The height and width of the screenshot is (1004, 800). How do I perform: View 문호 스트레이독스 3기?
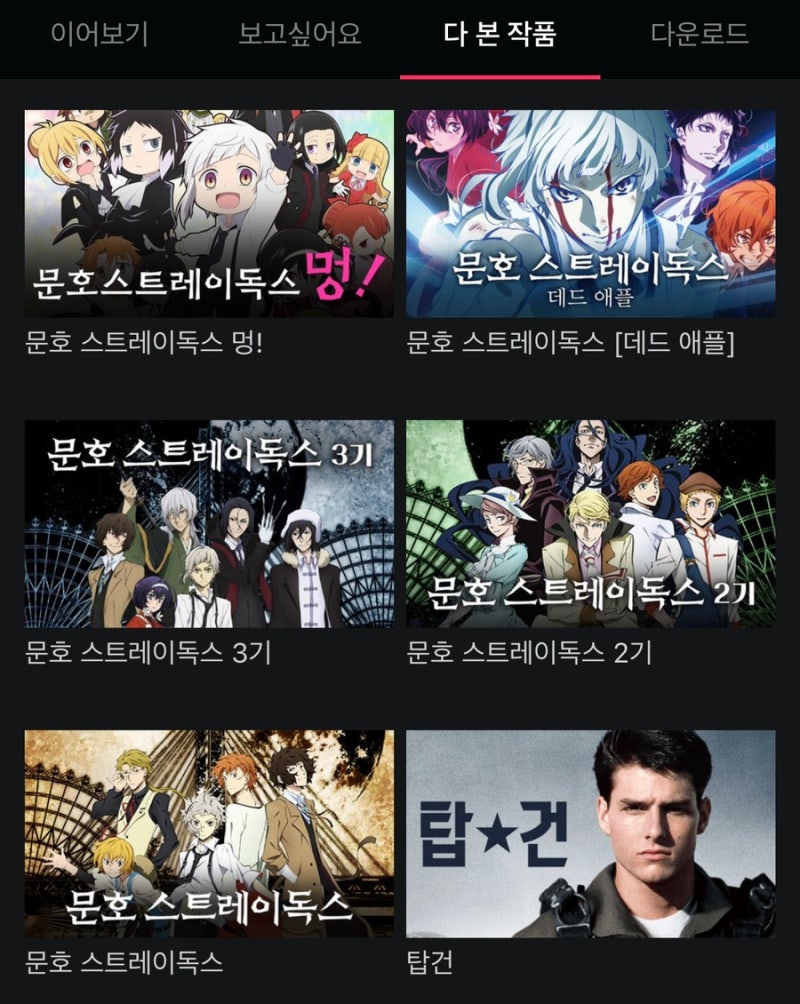209,523
